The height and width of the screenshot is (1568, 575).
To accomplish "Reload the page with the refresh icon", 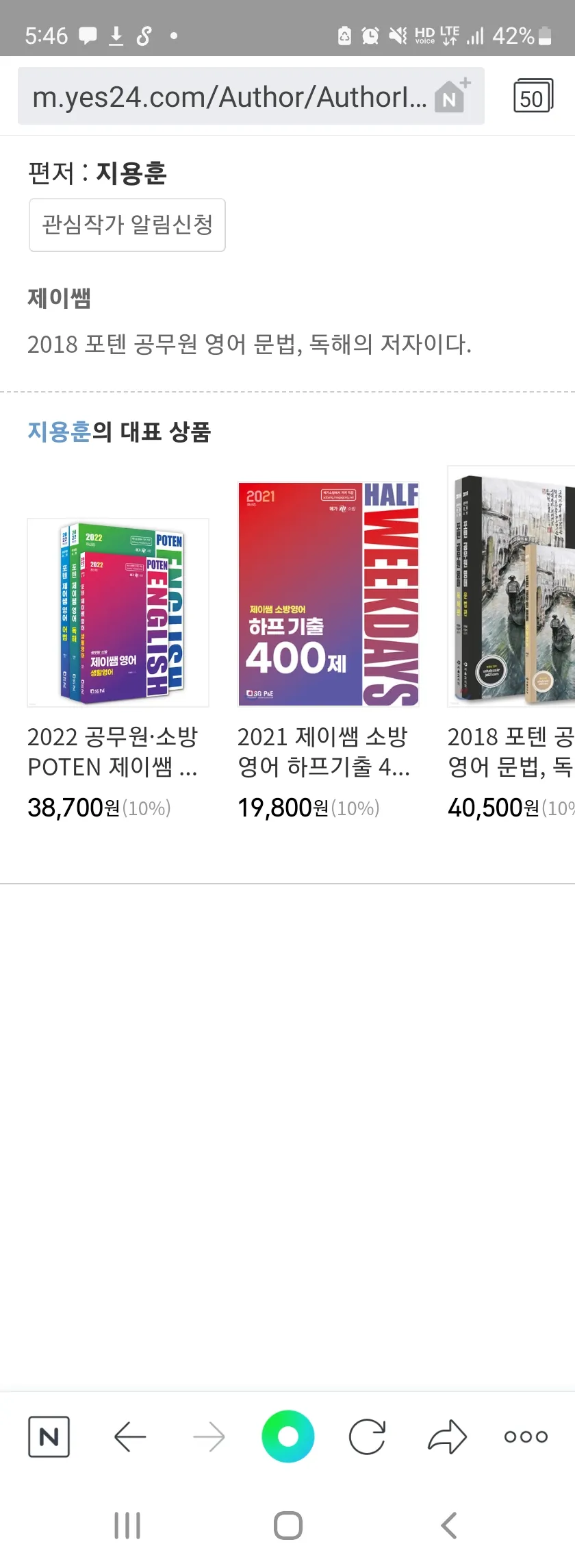I will click(x=368, y=1436).
